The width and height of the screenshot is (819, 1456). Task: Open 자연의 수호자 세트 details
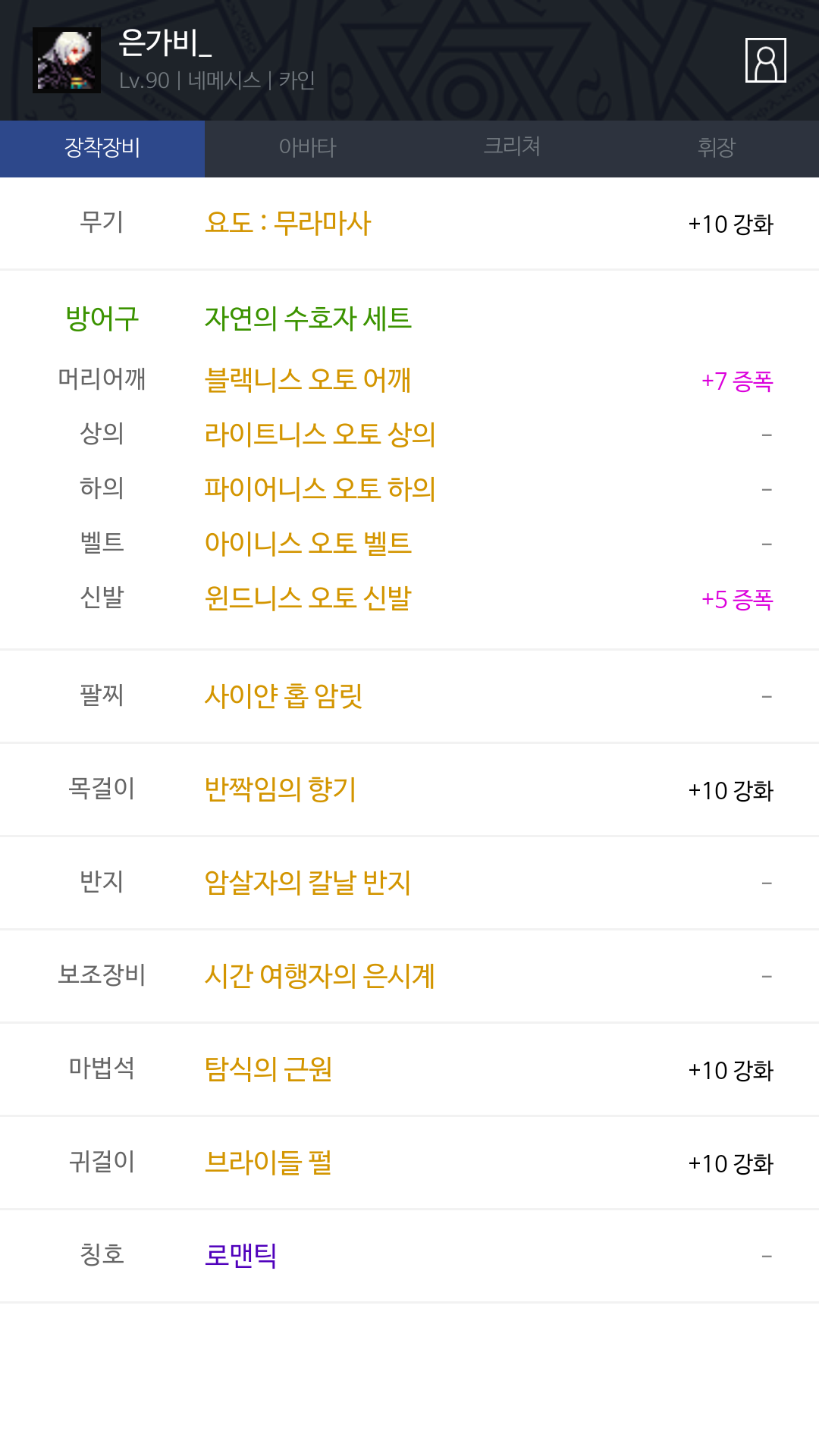point(308,318)
